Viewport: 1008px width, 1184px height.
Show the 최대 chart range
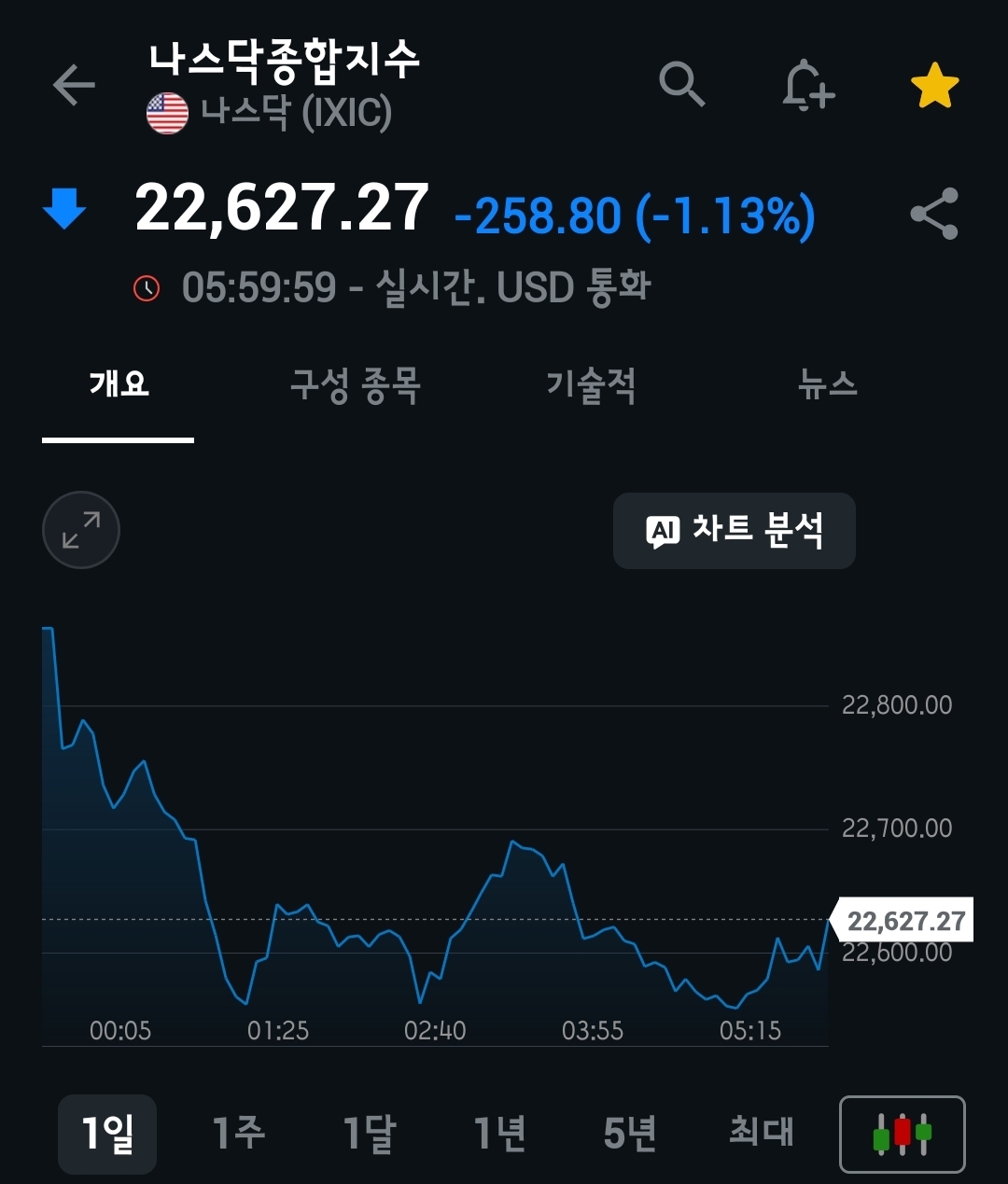(x=761, y=1134)
